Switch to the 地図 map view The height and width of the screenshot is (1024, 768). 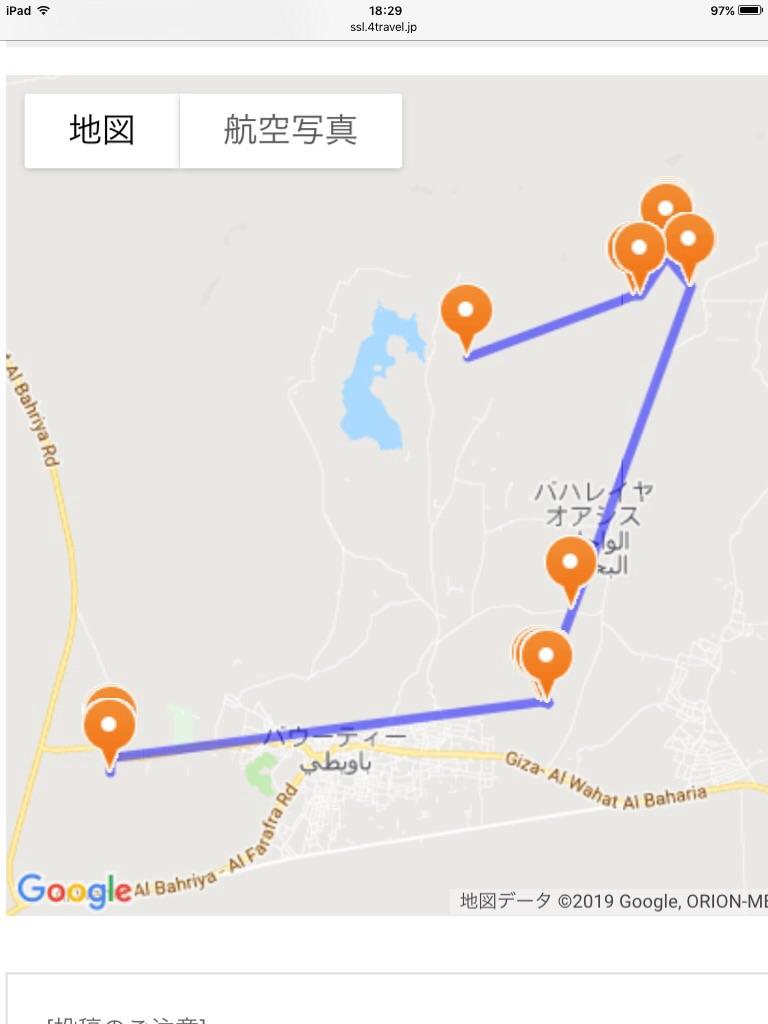(x=102, y=131)
